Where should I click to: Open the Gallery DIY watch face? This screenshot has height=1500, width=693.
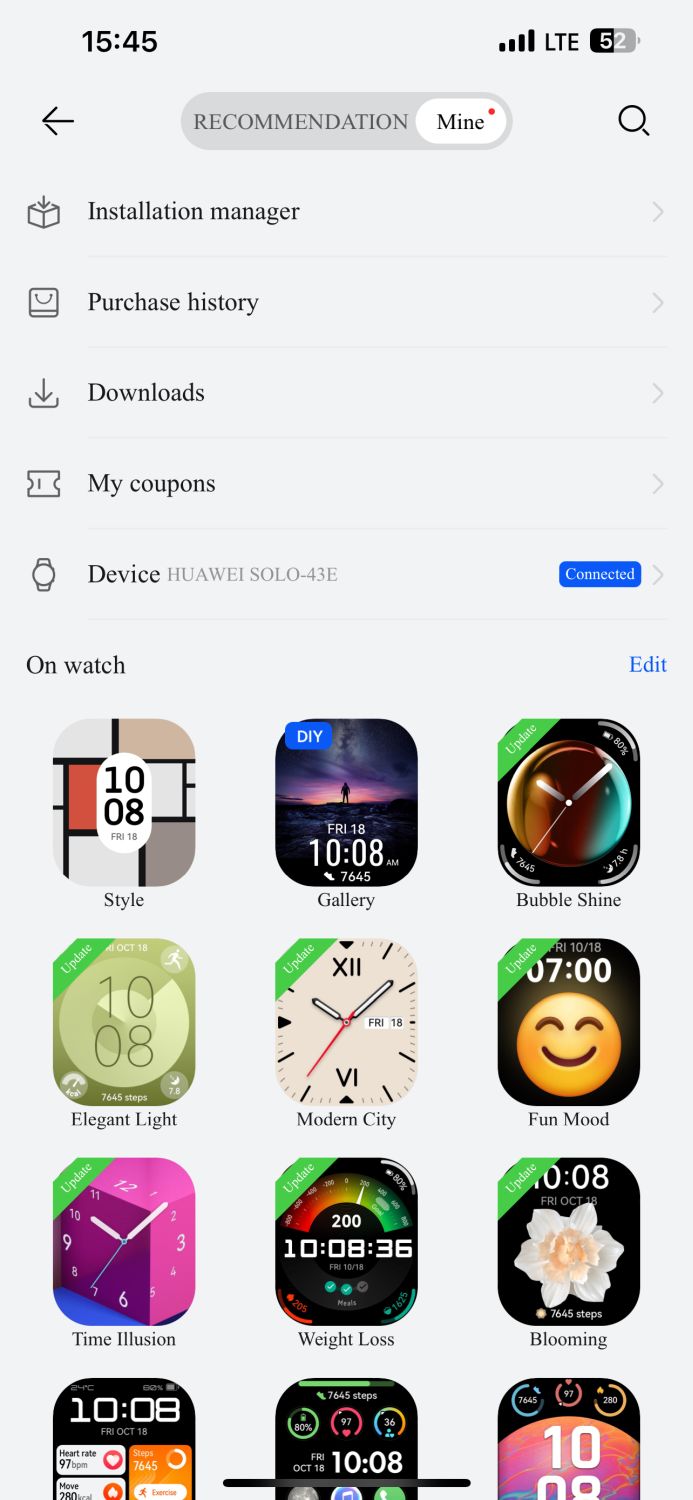[x=346, y=802]
